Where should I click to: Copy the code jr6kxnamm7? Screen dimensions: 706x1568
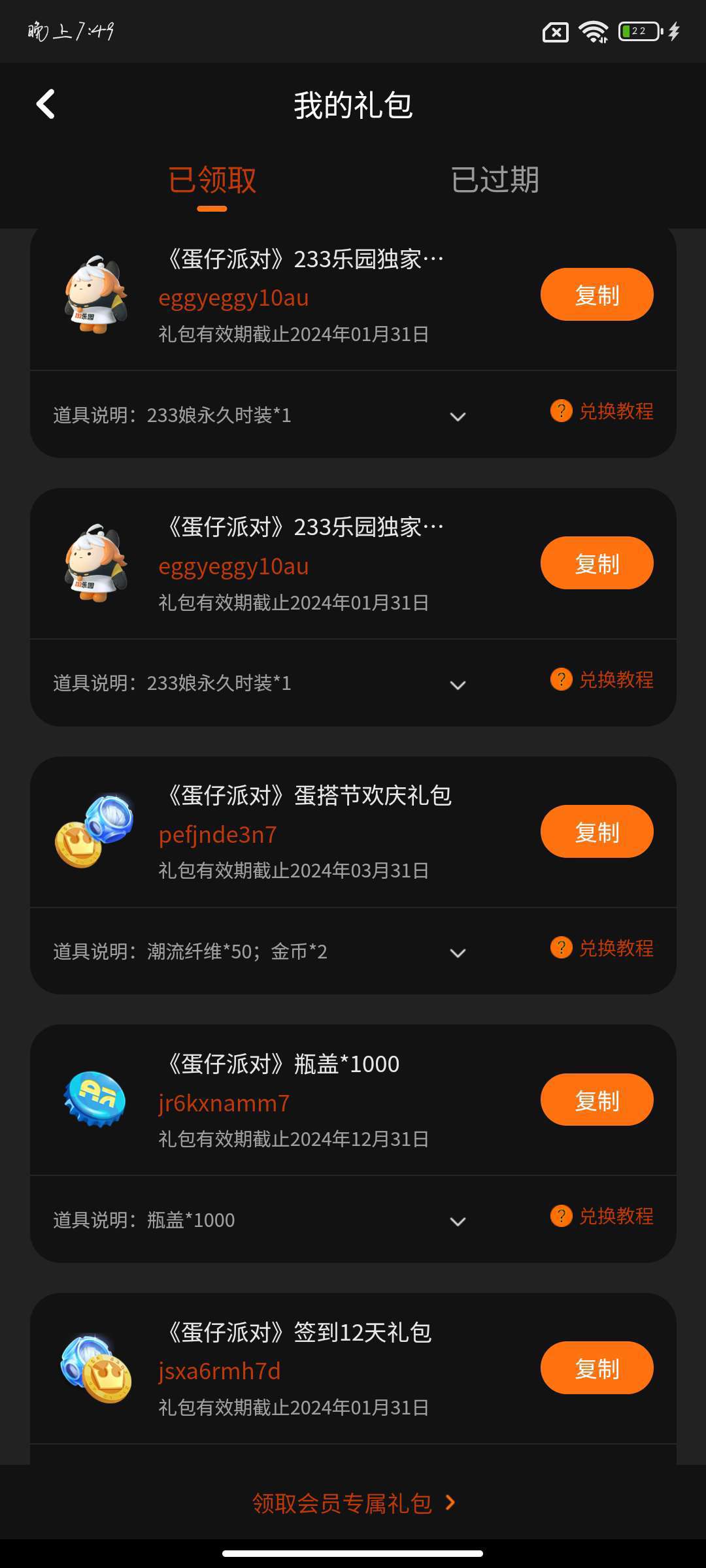[x=596, y=1100]
